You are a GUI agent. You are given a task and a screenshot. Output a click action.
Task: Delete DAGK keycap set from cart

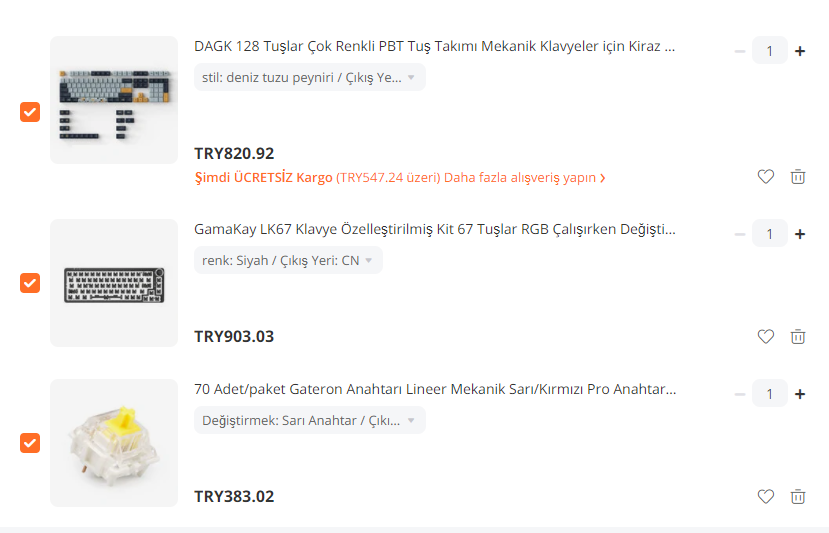coord(798,177)
